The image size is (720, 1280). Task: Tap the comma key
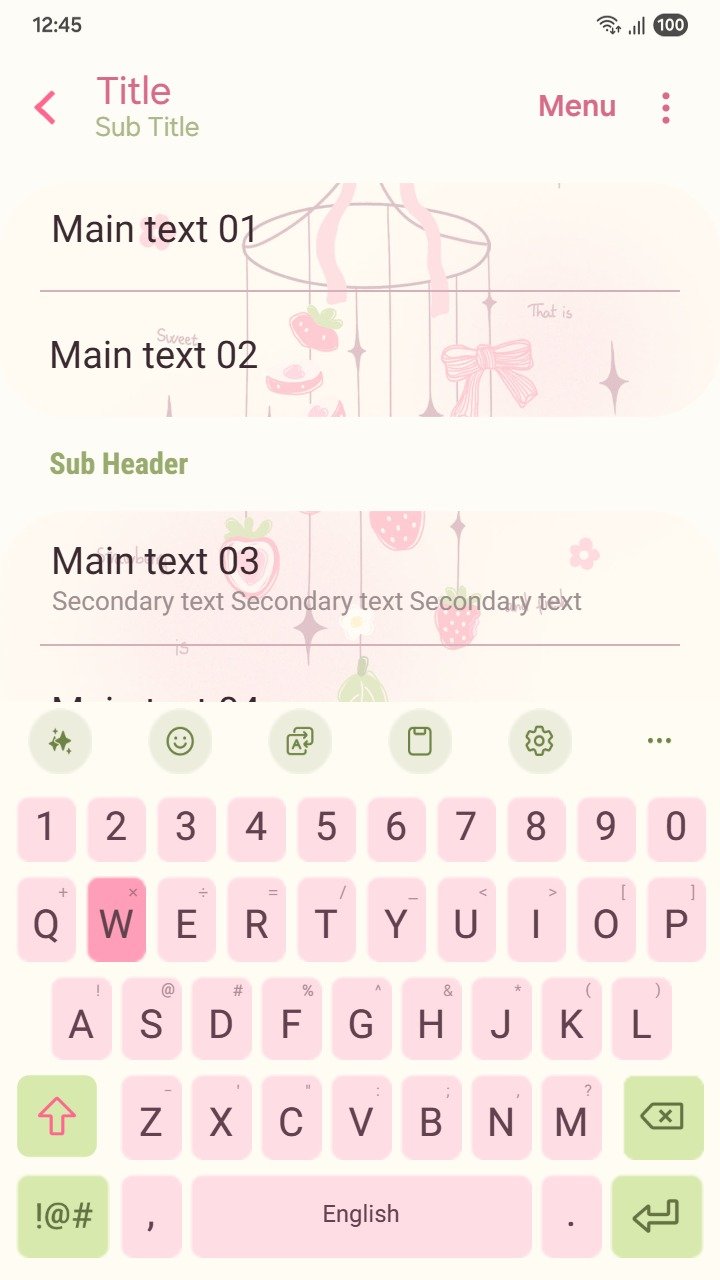[151, 1216]
